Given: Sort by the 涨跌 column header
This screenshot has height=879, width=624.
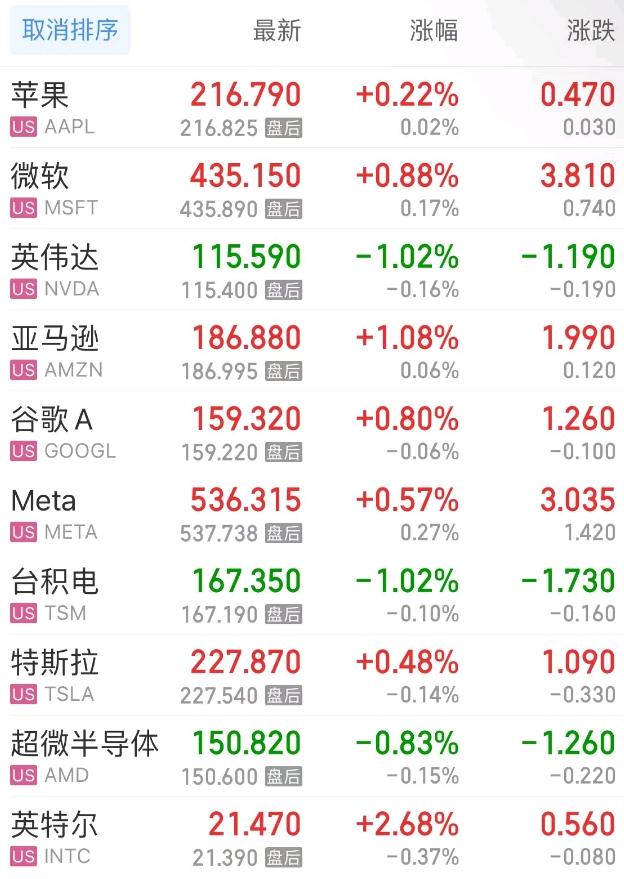Looking at the screenshot, I should click(590, 31).
